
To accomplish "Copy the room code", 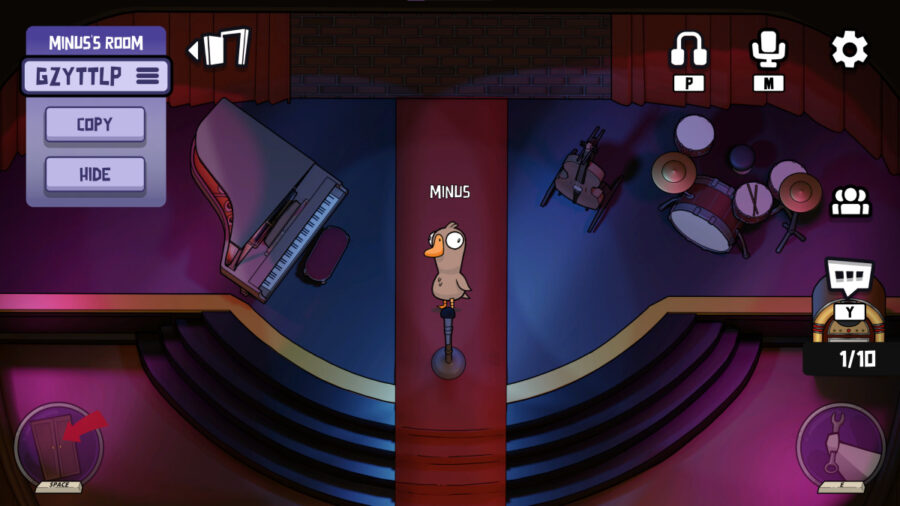I will click(x=95, y=125).
